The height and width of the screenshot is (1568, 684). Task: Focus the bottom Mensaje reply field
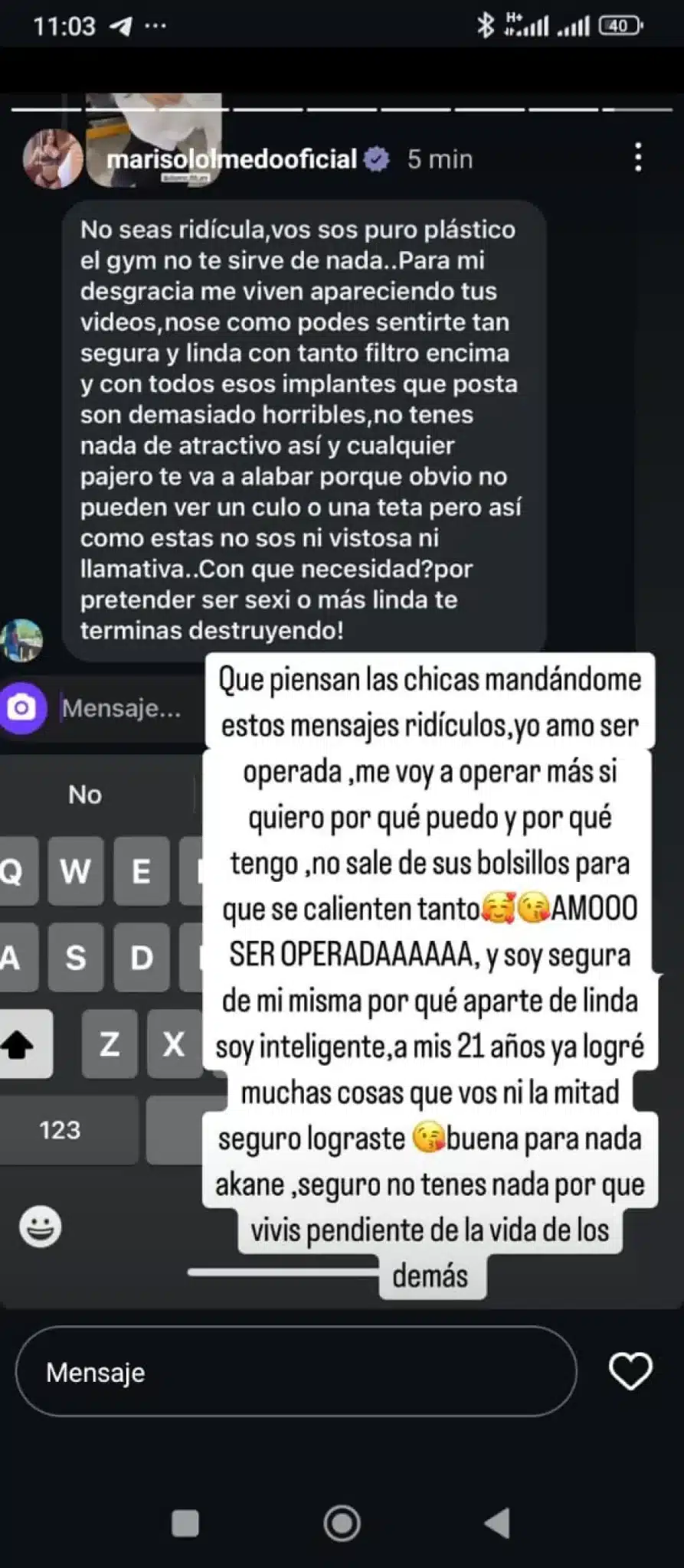pyautogui.click(x=296, y=1372)
